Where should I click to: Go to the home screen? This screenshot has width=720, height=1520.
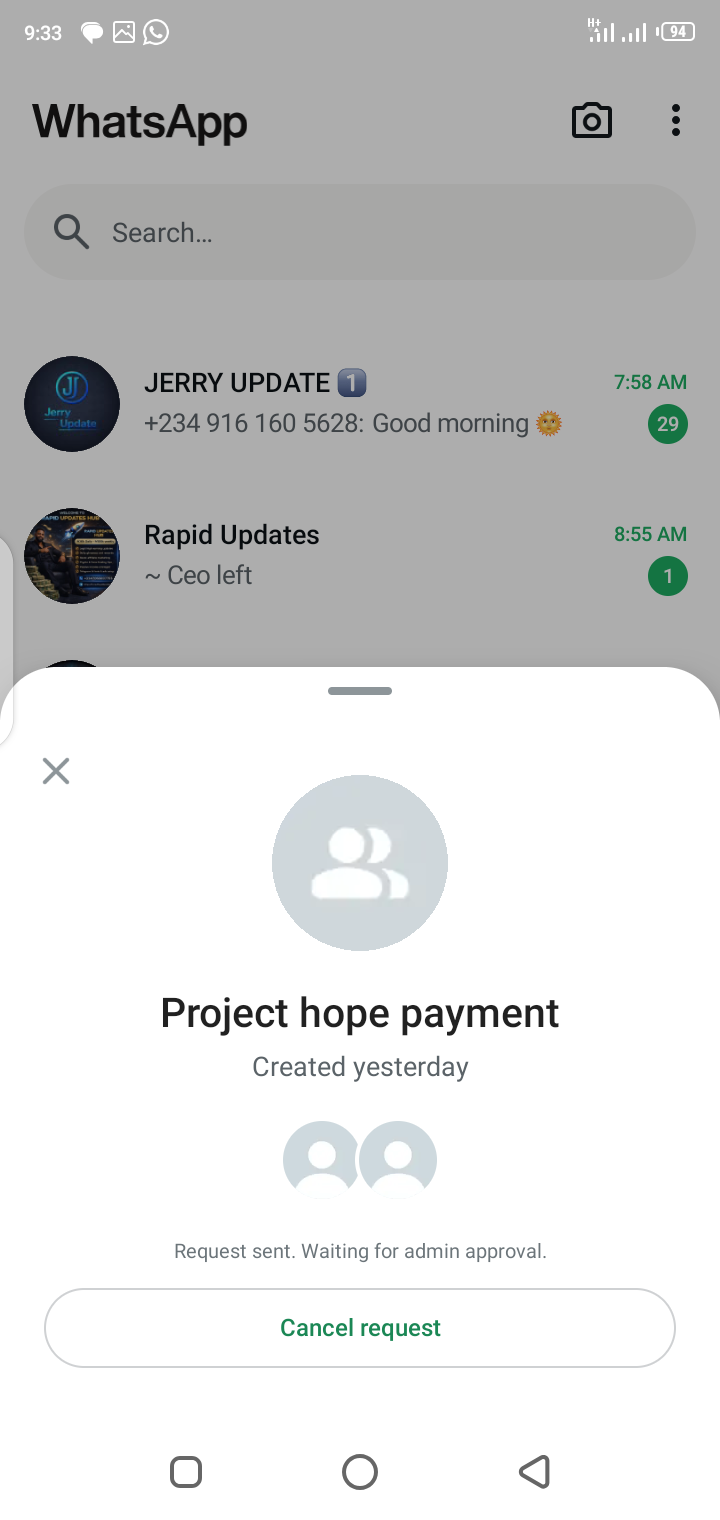coord(360,1472)
